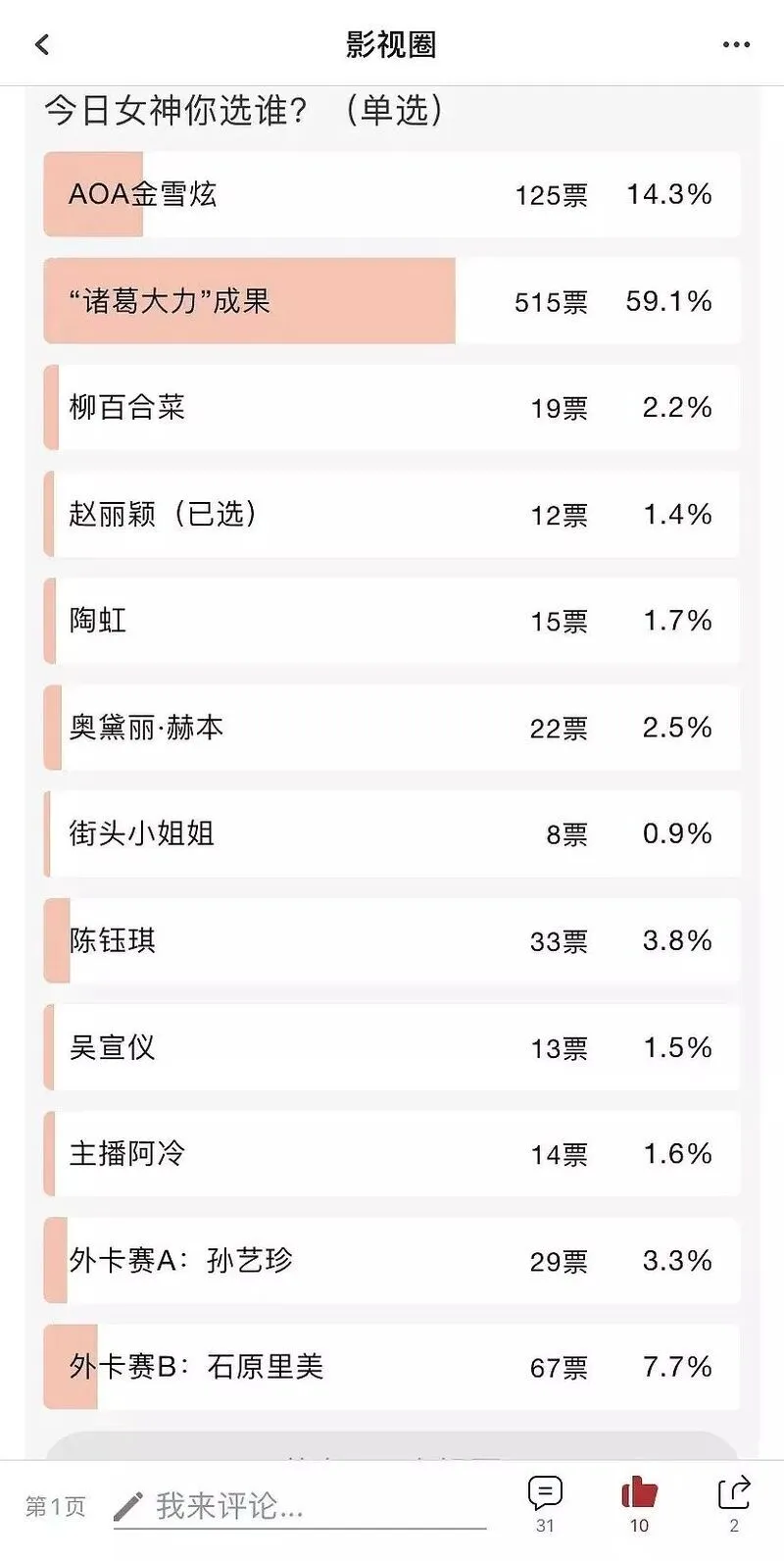The image size is (784, 1561).
Task: Go back from 影视圈 page
Action: [41, 44]
